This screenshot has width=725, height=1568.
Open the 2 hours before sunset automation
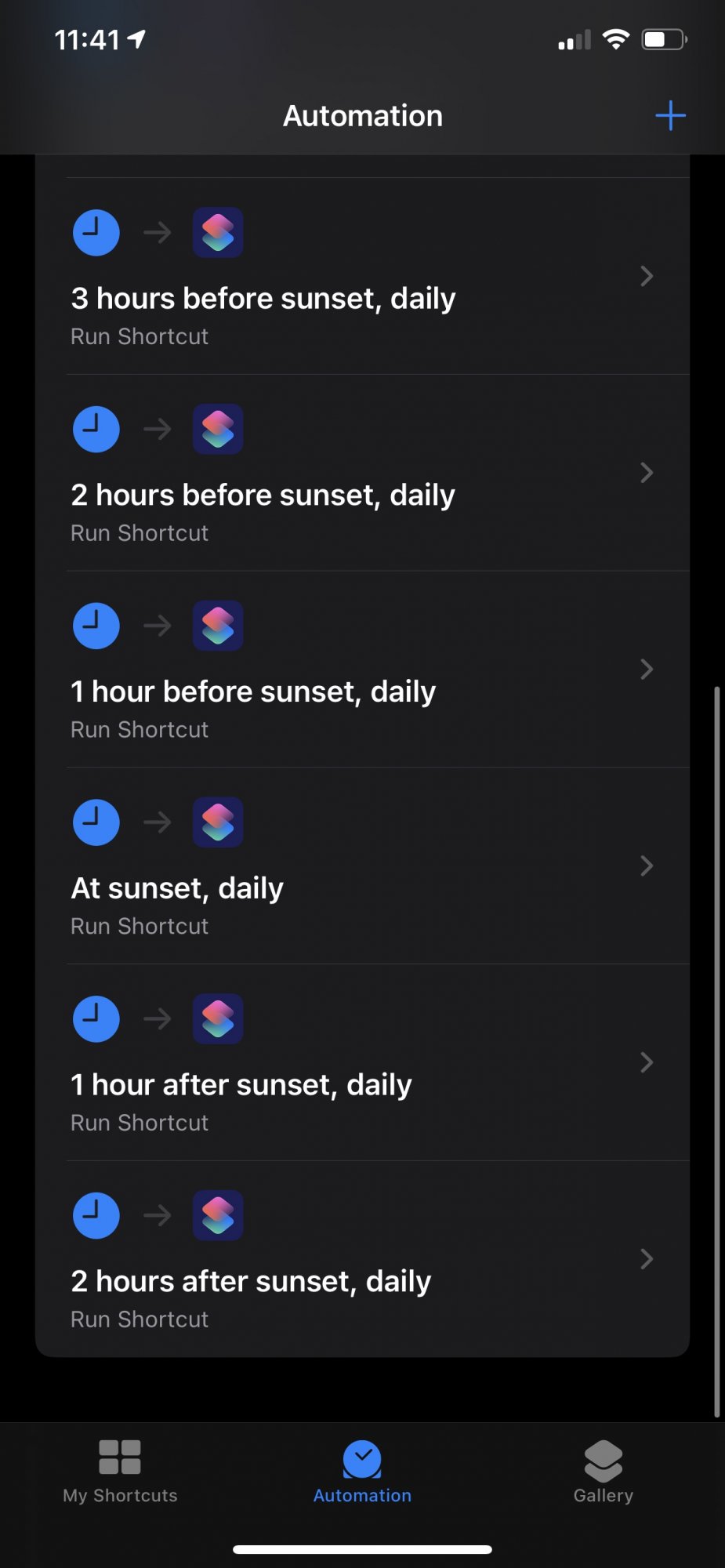pos(363,473)
